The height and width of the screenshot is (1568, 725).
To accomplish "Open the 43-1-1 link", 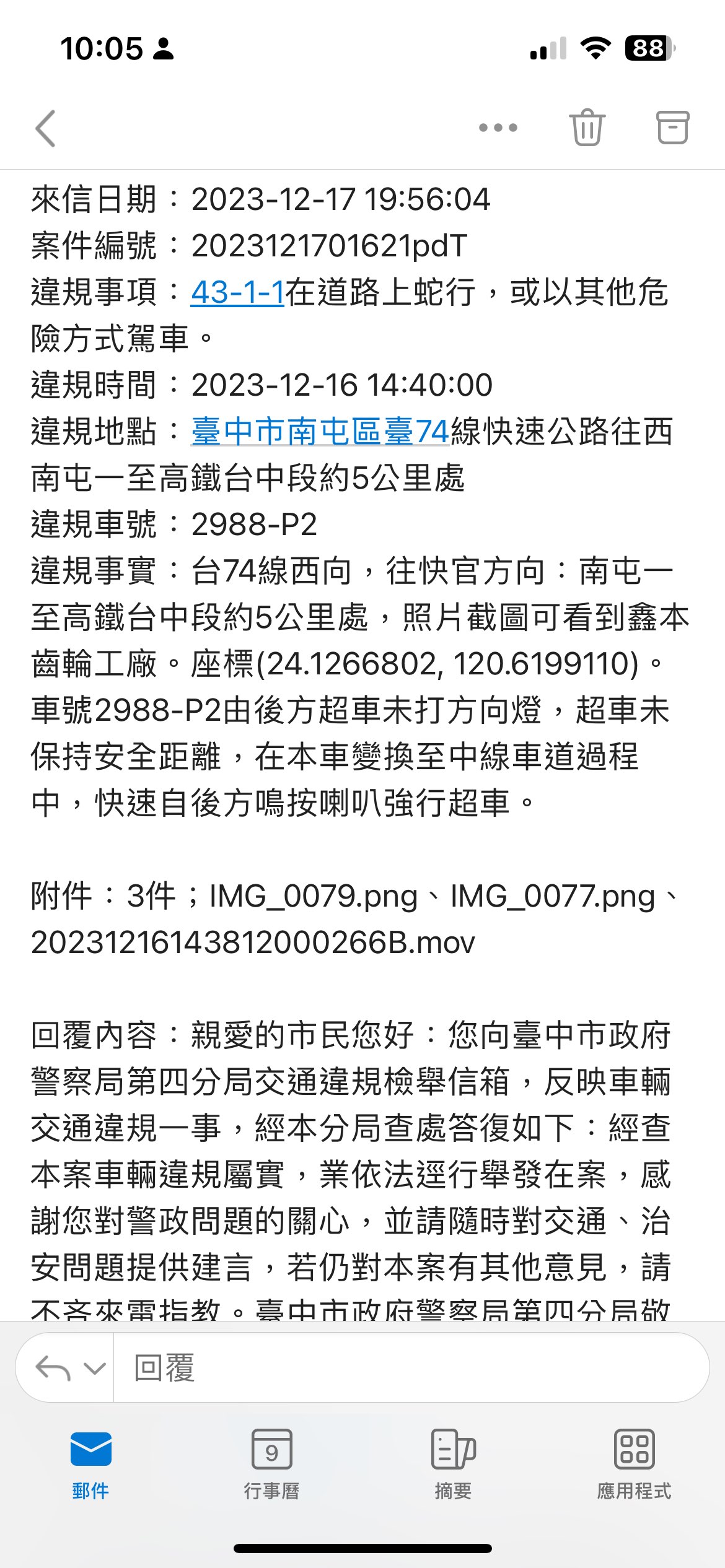I will pyautogui.click(x=238, y=292).
